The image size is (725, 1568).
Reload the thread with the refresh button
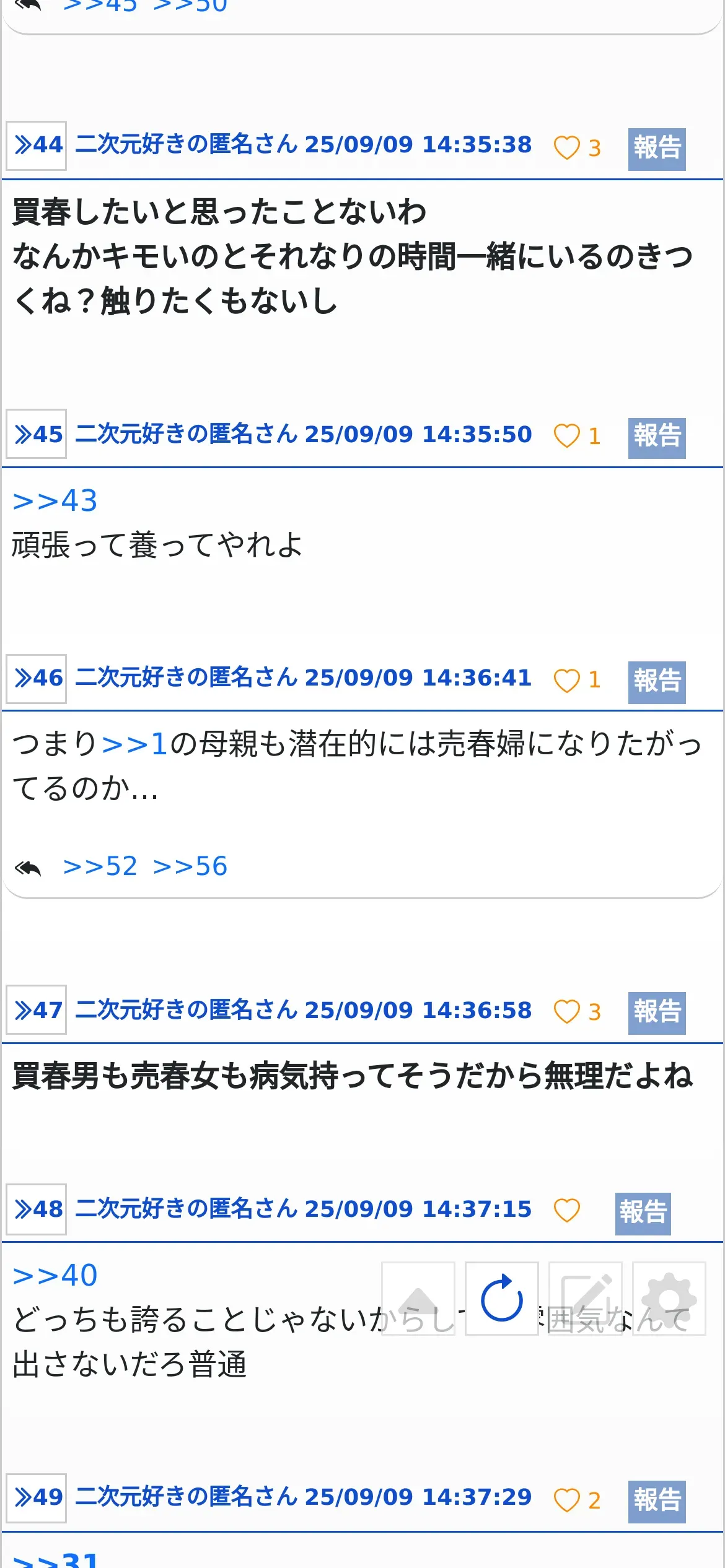pyautogui.click(x=502, y=1299)
